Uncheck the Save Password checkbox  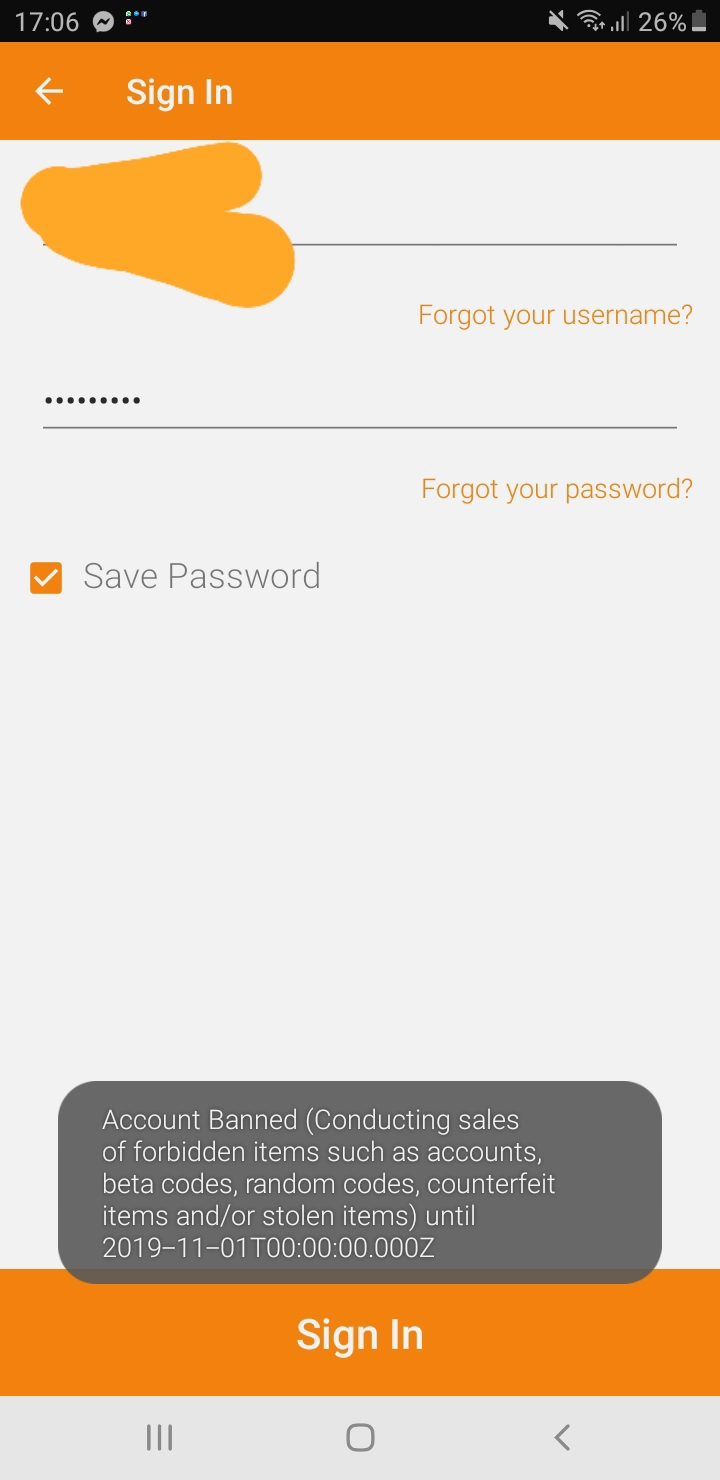pyautogui.click(x=46, y=577)
